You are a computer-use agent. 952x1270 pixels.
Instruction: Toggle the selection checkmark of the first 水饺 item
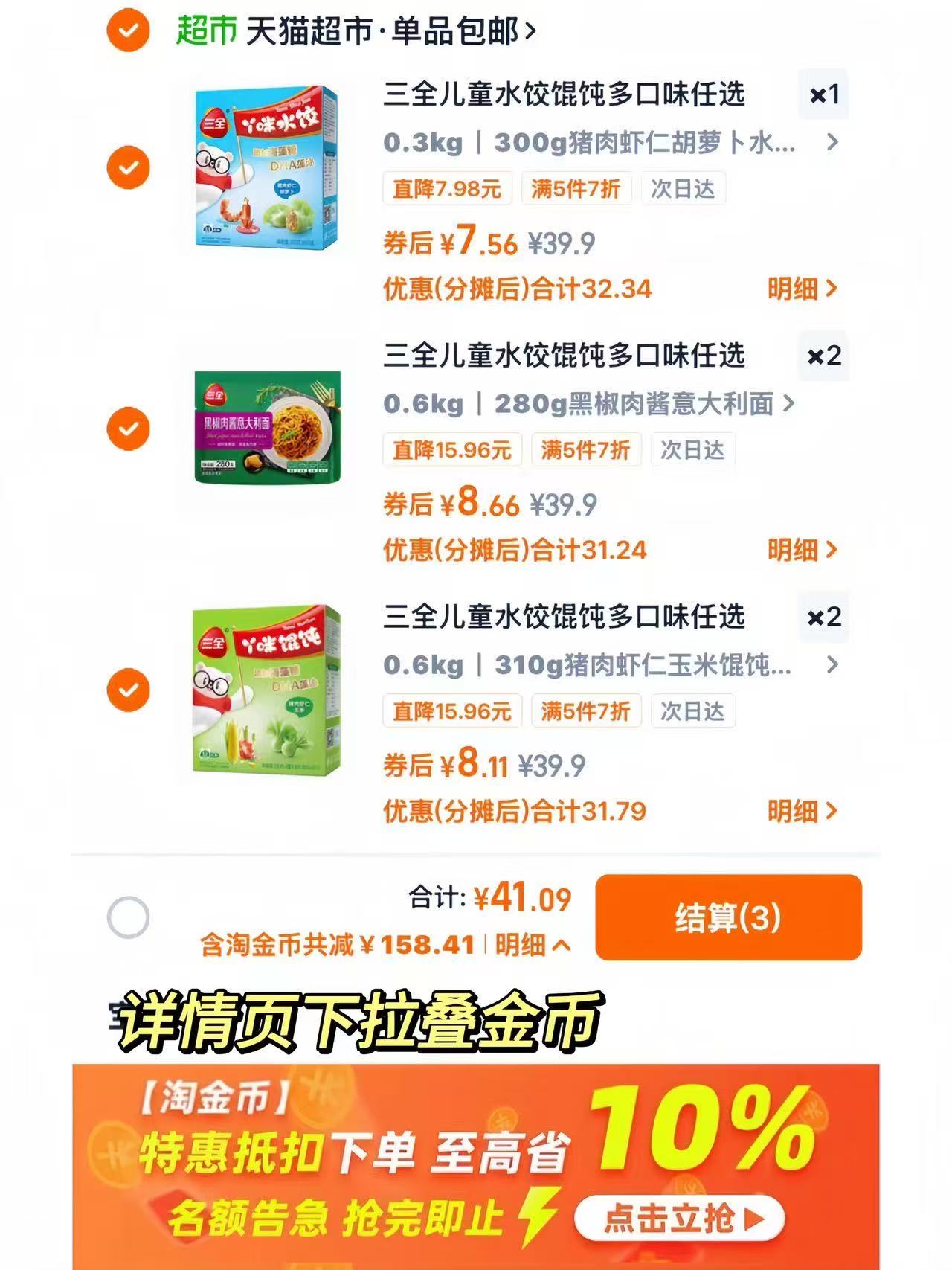coord(130,167)
